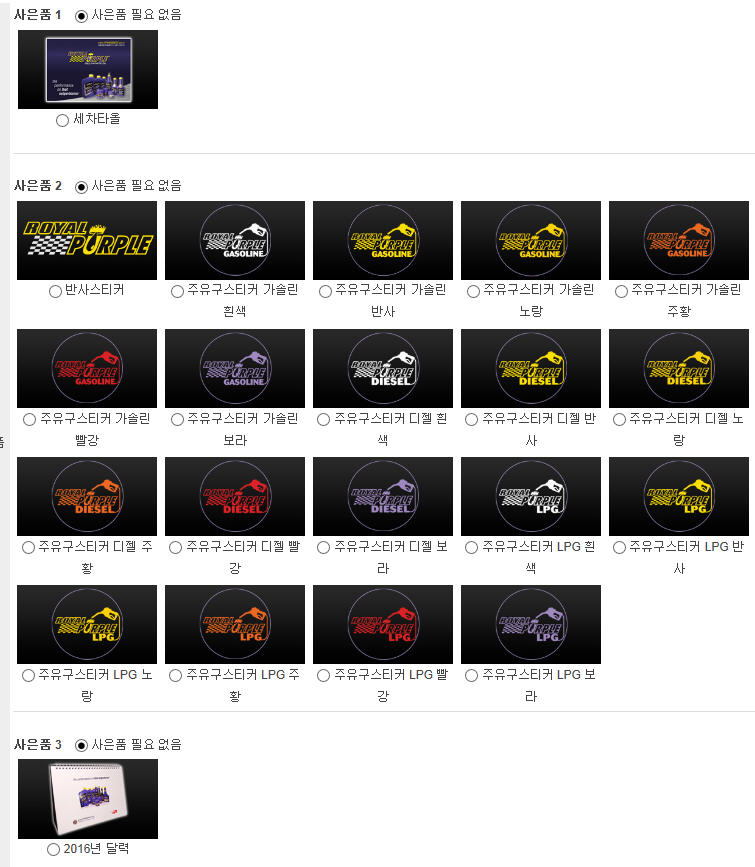Select 주유구스티커 디젤 흰색
Screen dimensions: 755x867
pos(325,420)
